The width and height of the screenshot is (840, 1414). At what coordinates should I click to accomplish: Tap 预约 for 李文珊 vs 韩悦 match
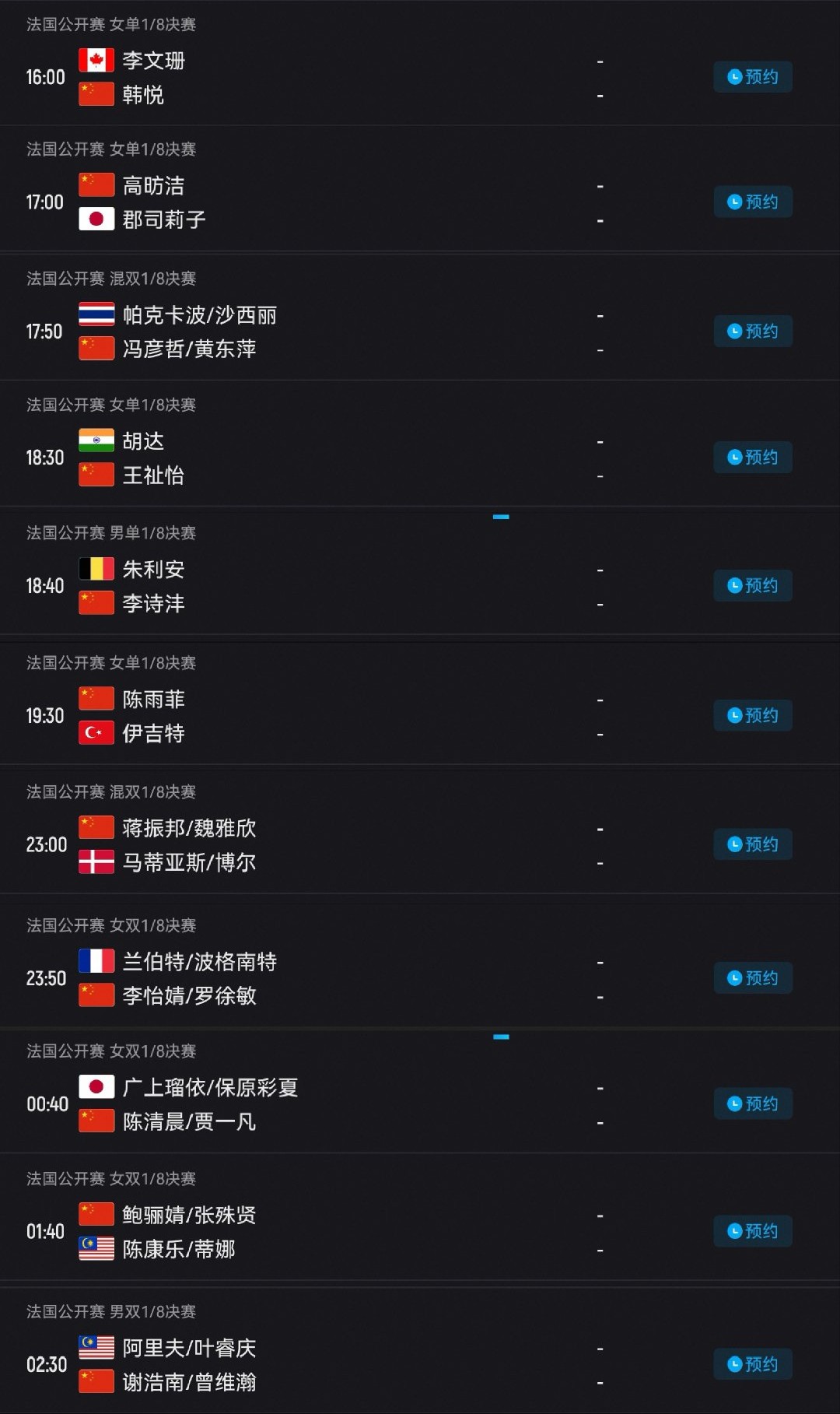(752, 77)
